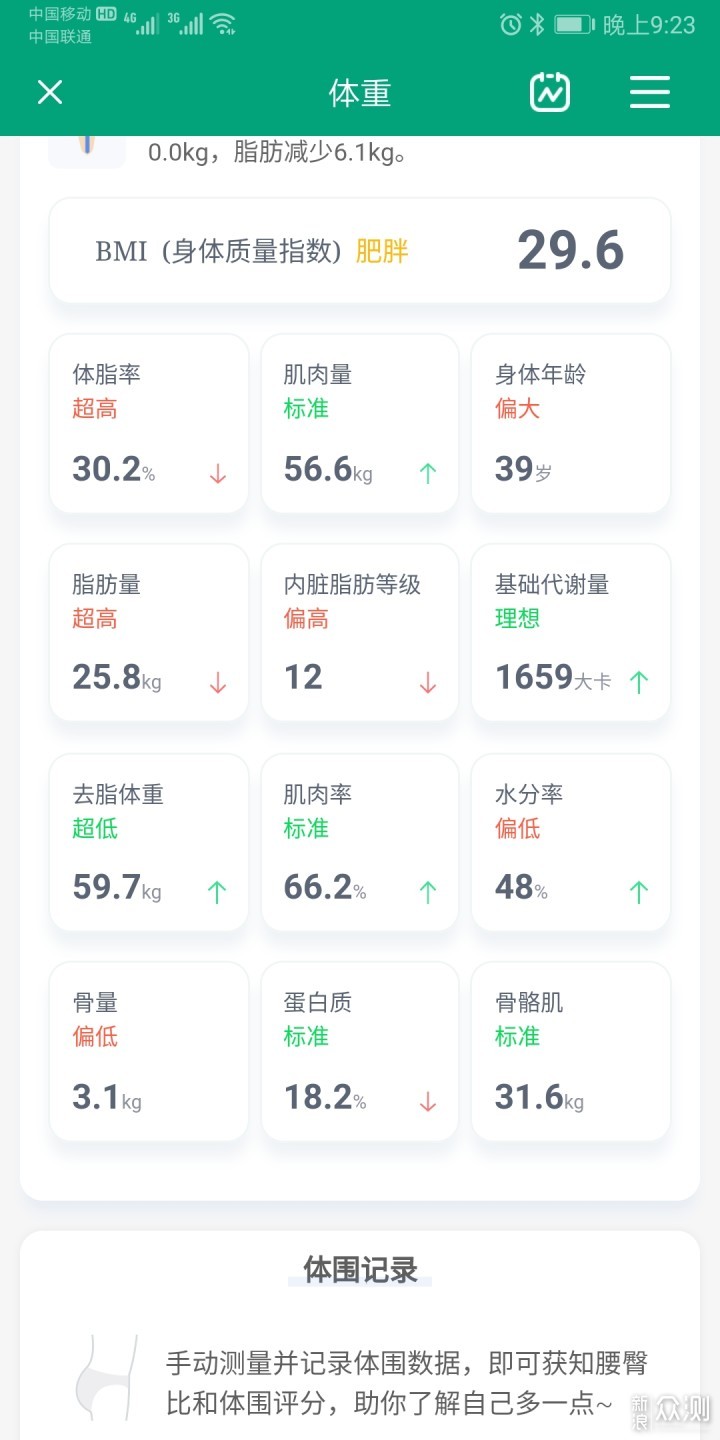The width and height of the screenshot is (720, 1440).
Task: View the 基础代谢量 1659大卡 card
Action: [571, 633]
